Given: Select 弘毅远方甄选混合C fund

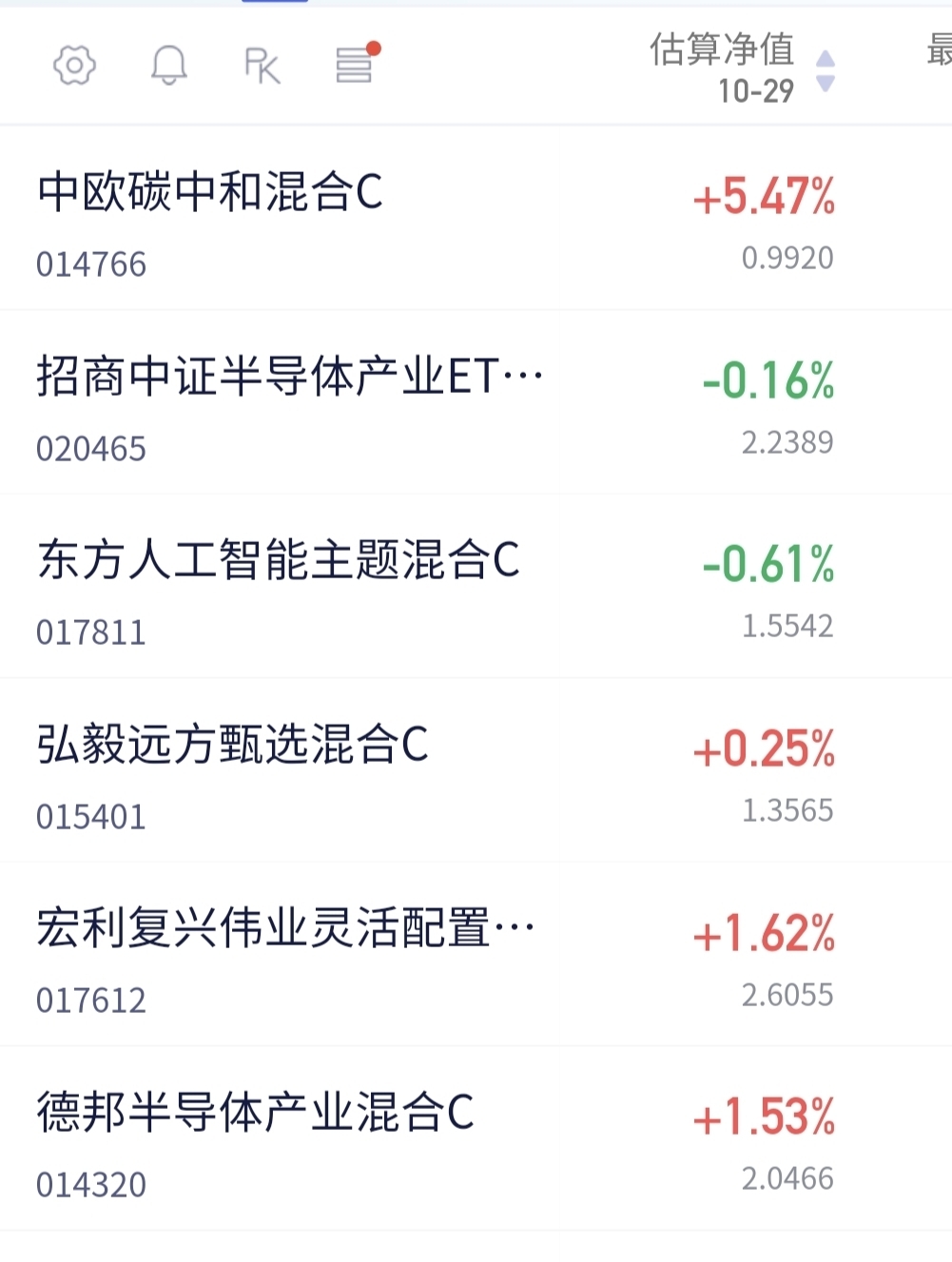Looking at the screenshot, I should click(x=476, y=770).
